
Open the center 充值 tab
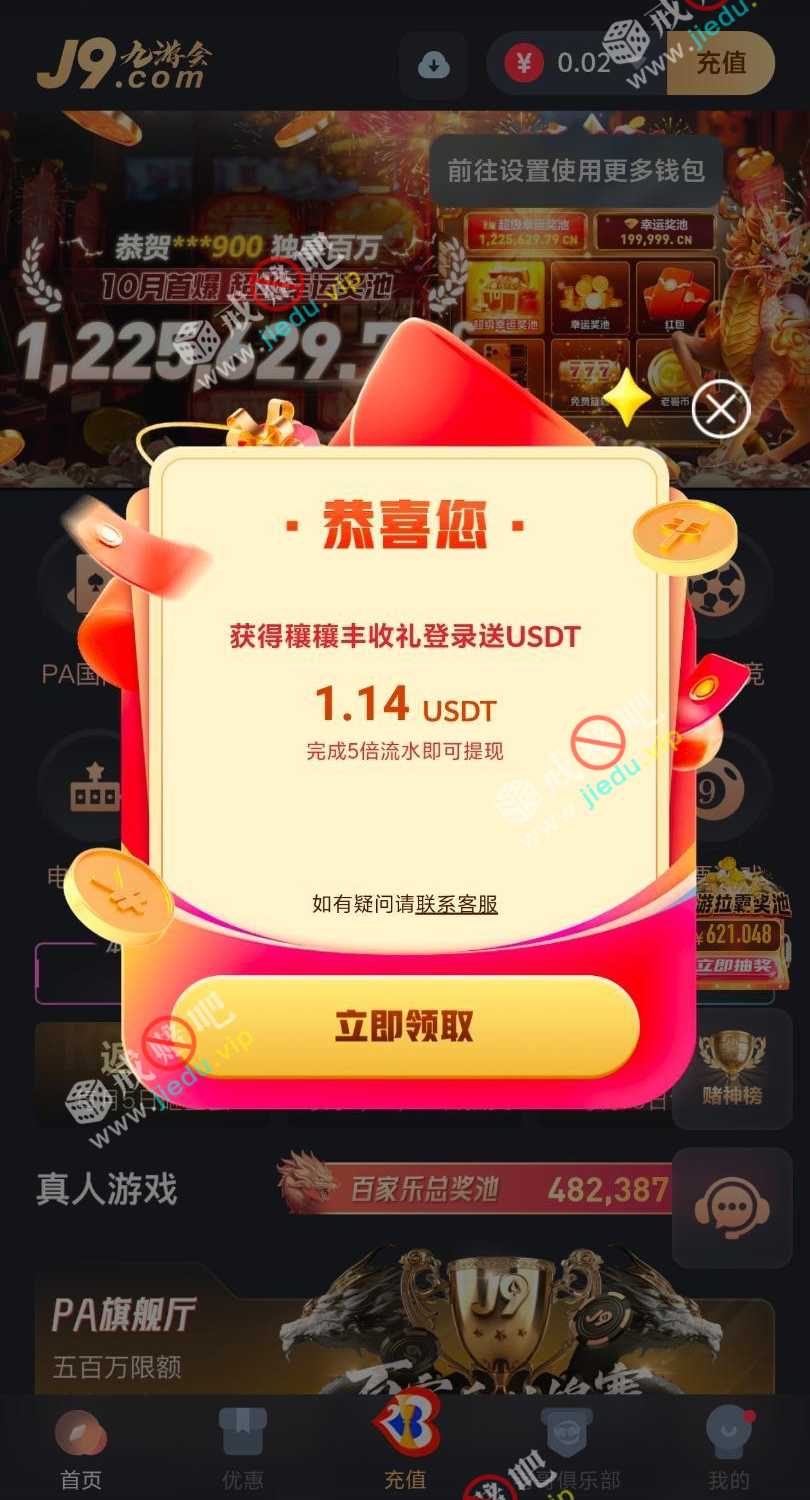click(405, 1440)
